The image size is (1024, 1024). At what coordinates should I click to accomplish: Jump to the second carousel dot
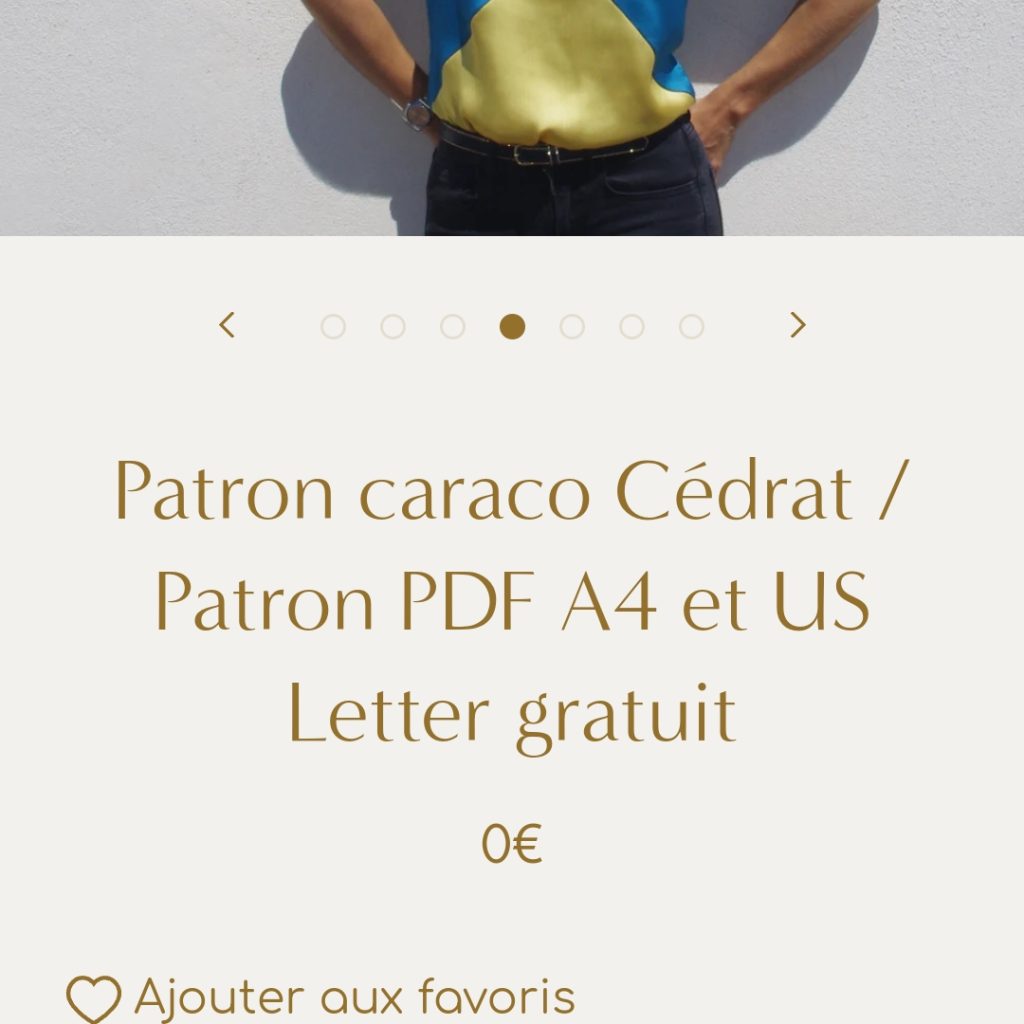(393, 327)
